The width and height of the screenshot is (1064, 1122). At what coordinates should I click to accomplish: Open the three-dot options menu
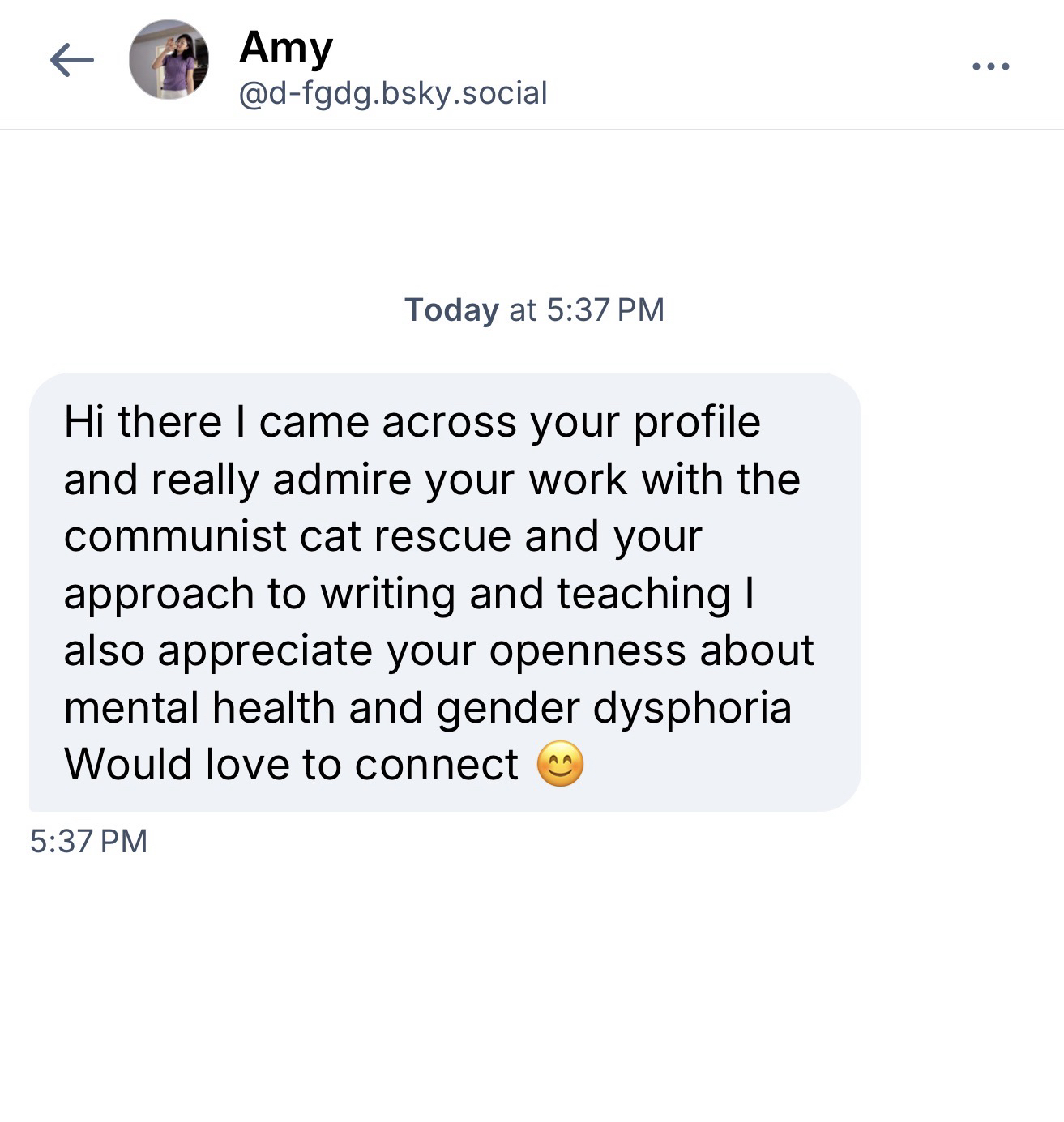tap(990, 66)
